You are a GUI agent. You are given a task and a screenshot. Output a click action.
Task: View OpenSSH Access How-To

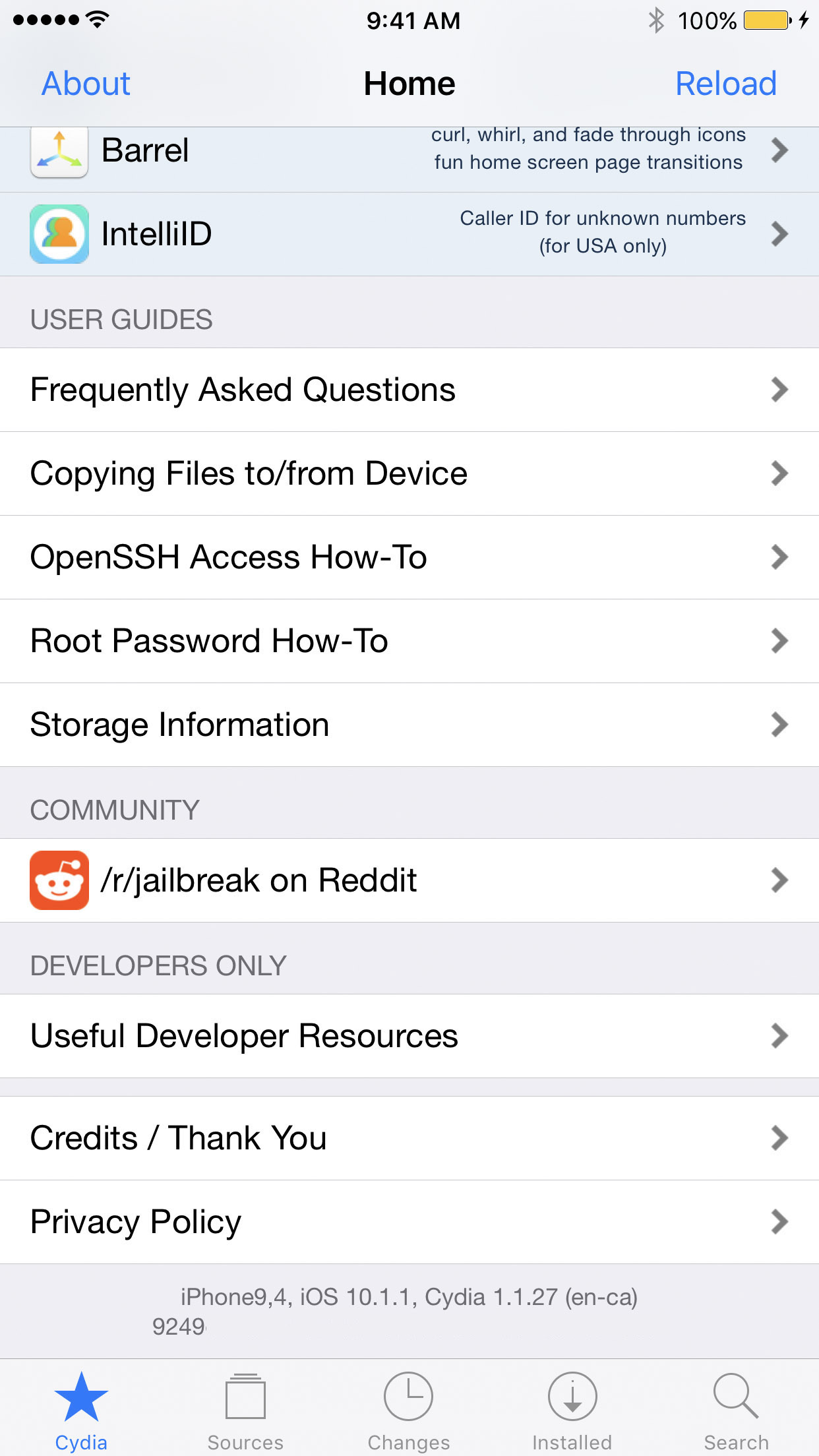(x=409, y=557)
